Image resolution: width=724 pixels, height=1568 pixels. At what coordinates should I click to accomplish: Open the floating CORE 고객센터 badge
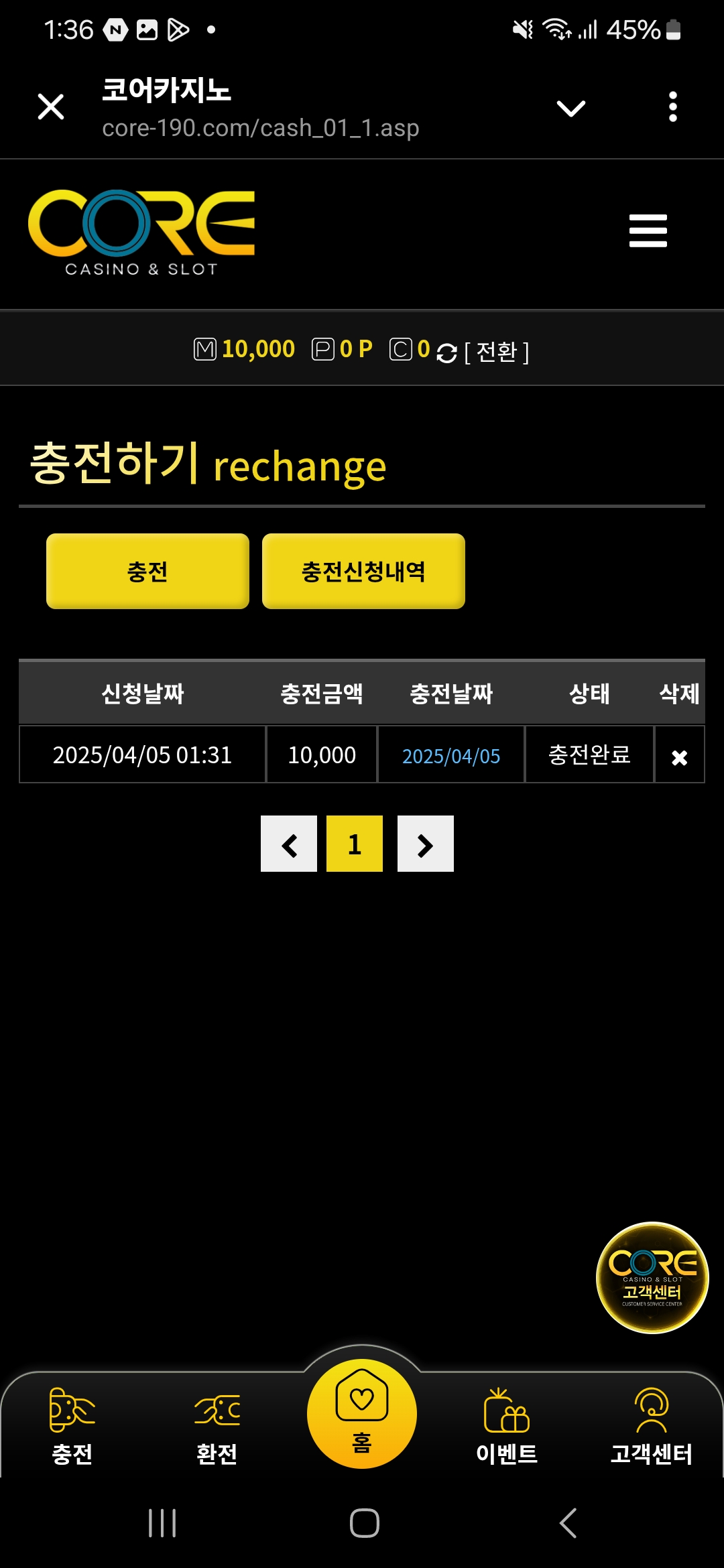[x=652, y=1278]
